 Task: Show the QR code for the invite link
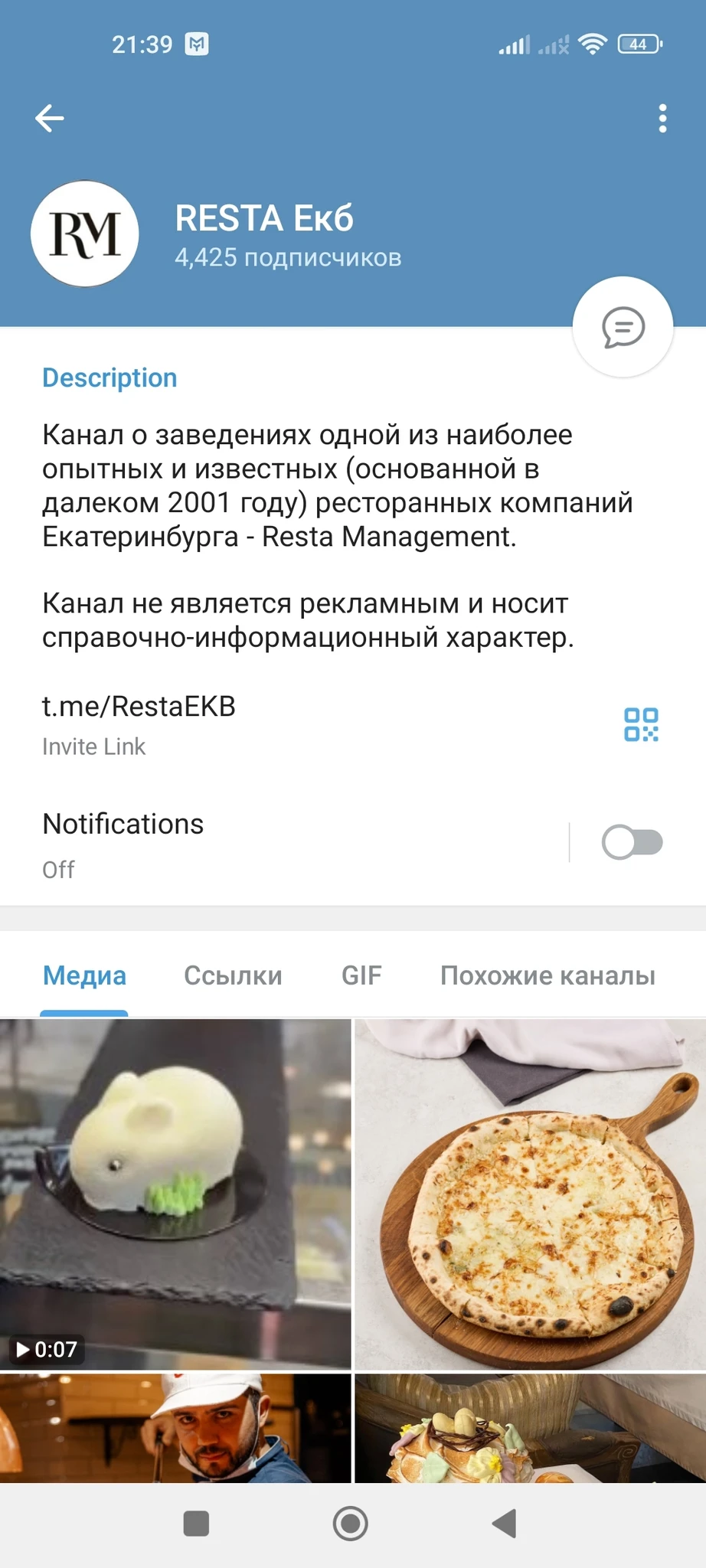pyautogui.click(x=641, y=724)
